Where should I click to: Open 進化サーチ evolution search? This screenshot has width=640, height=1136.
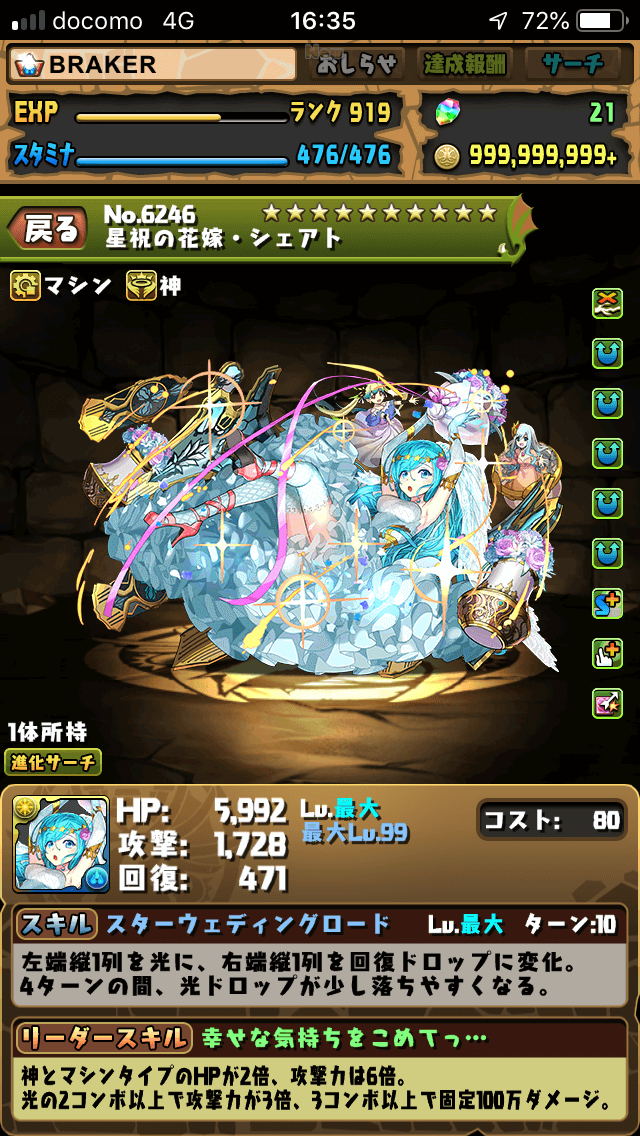pos(53,762)
